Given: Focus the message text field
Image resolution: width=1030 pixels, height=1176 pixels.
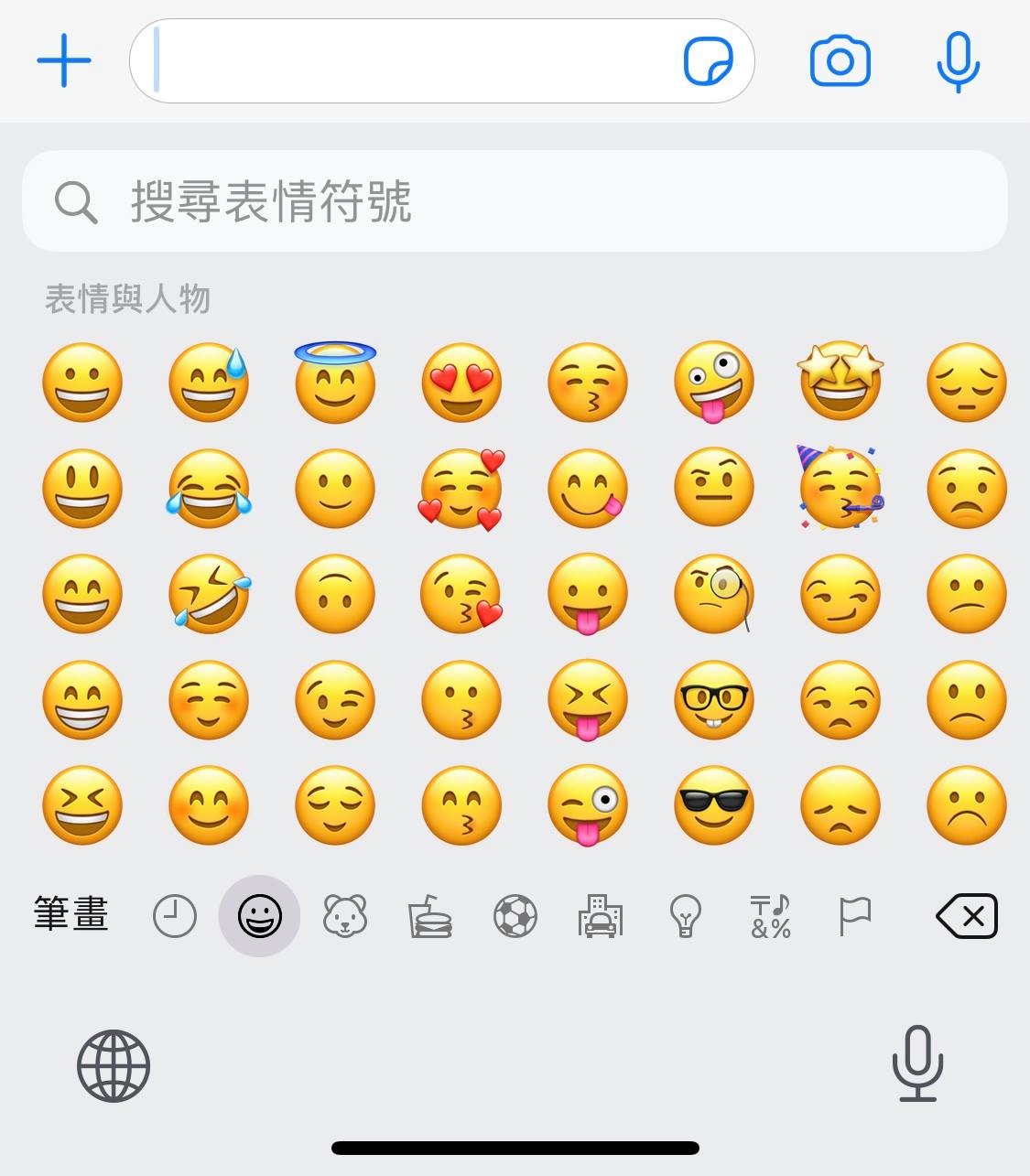Looking at the screenshot, I should click(412, 60).
